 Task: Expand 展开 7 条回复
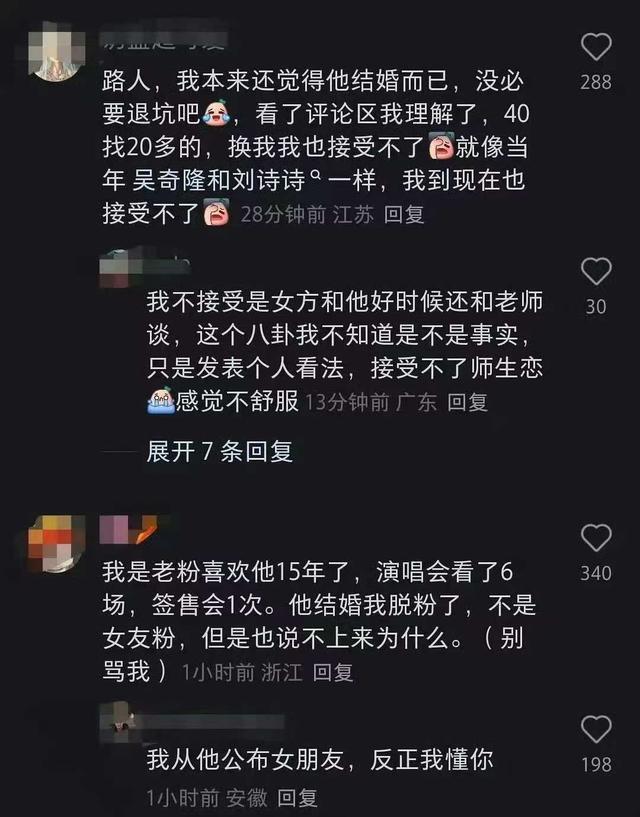[x=220, y=452]
